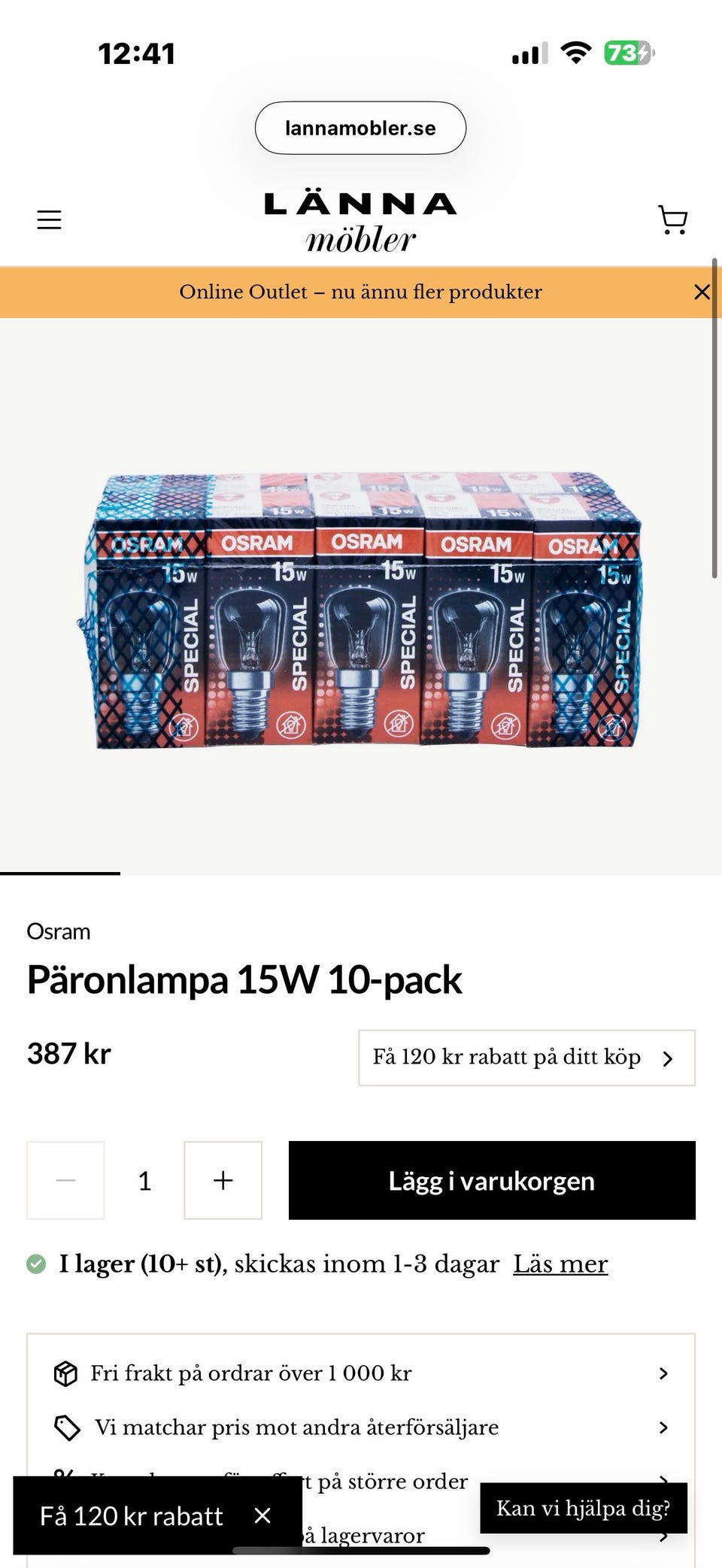This screenshot has width=722, height=1568.
Task: Open the 'Läs mer' stock link
Action: click(560, 1264)
